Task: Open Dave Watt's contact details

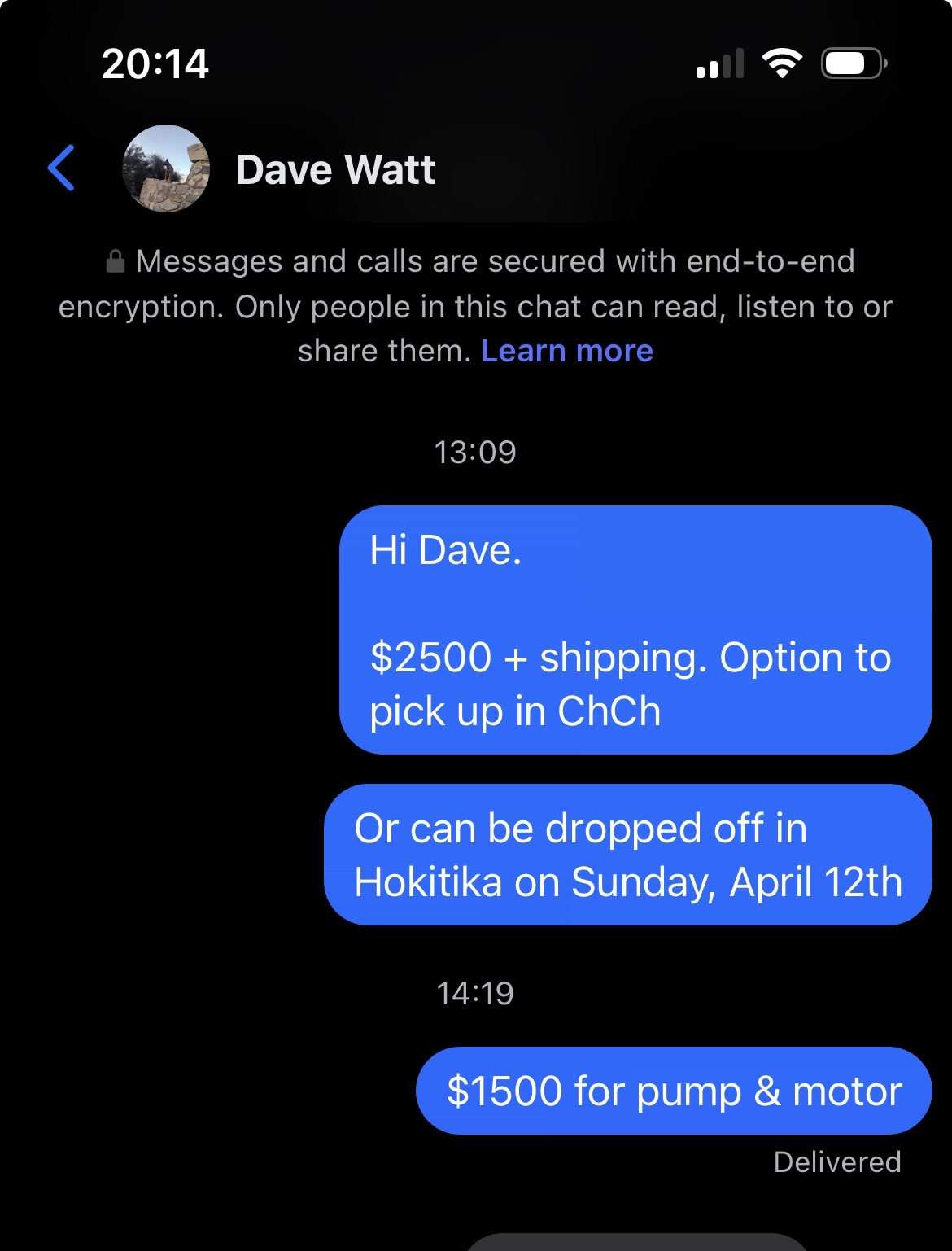Action: [x=335, y=170]
